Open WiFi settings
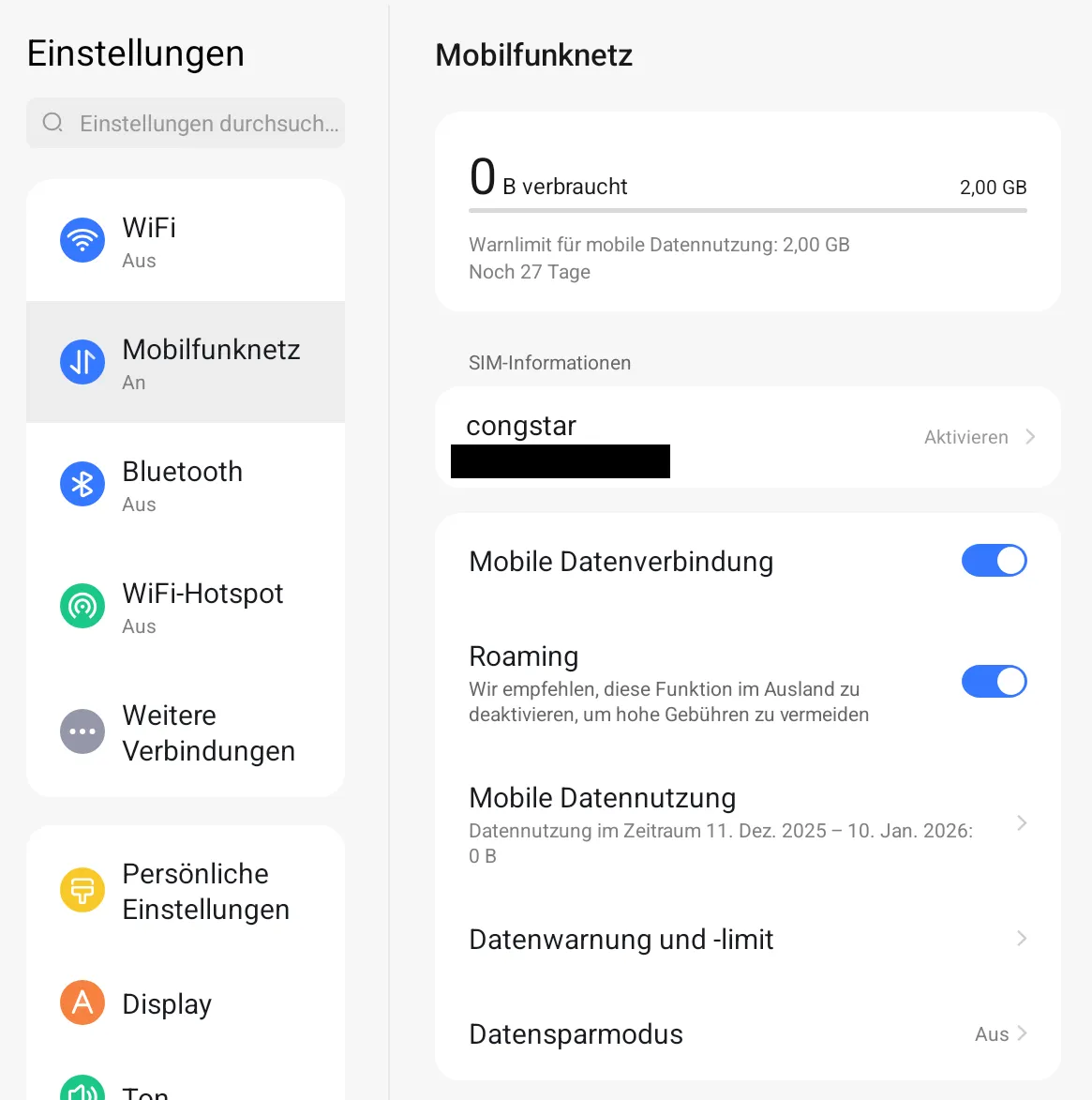The height and width of the screenshot is (1100, 1092). coord(186,242)
